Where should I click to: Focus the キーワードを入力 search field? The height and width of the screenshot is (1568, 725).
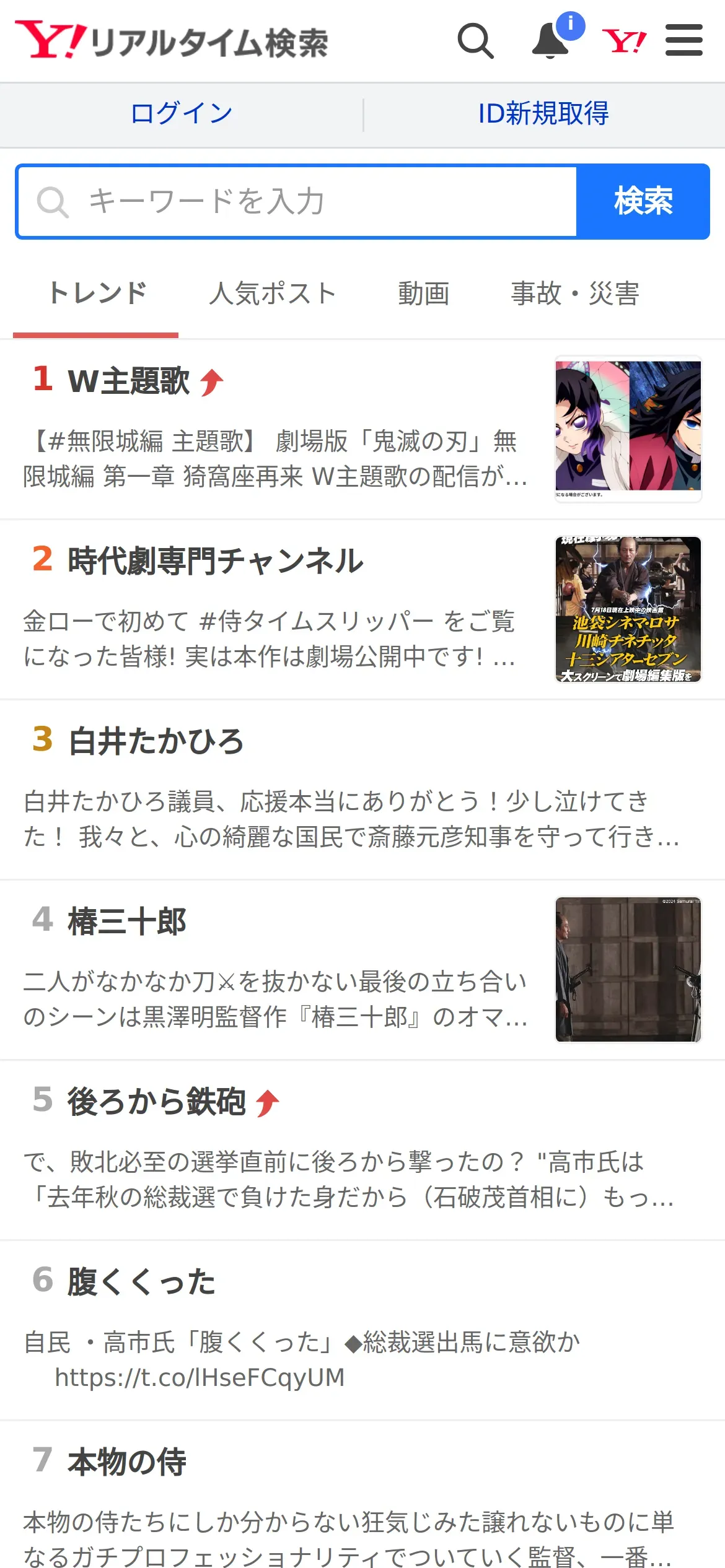tap(296, 201)
